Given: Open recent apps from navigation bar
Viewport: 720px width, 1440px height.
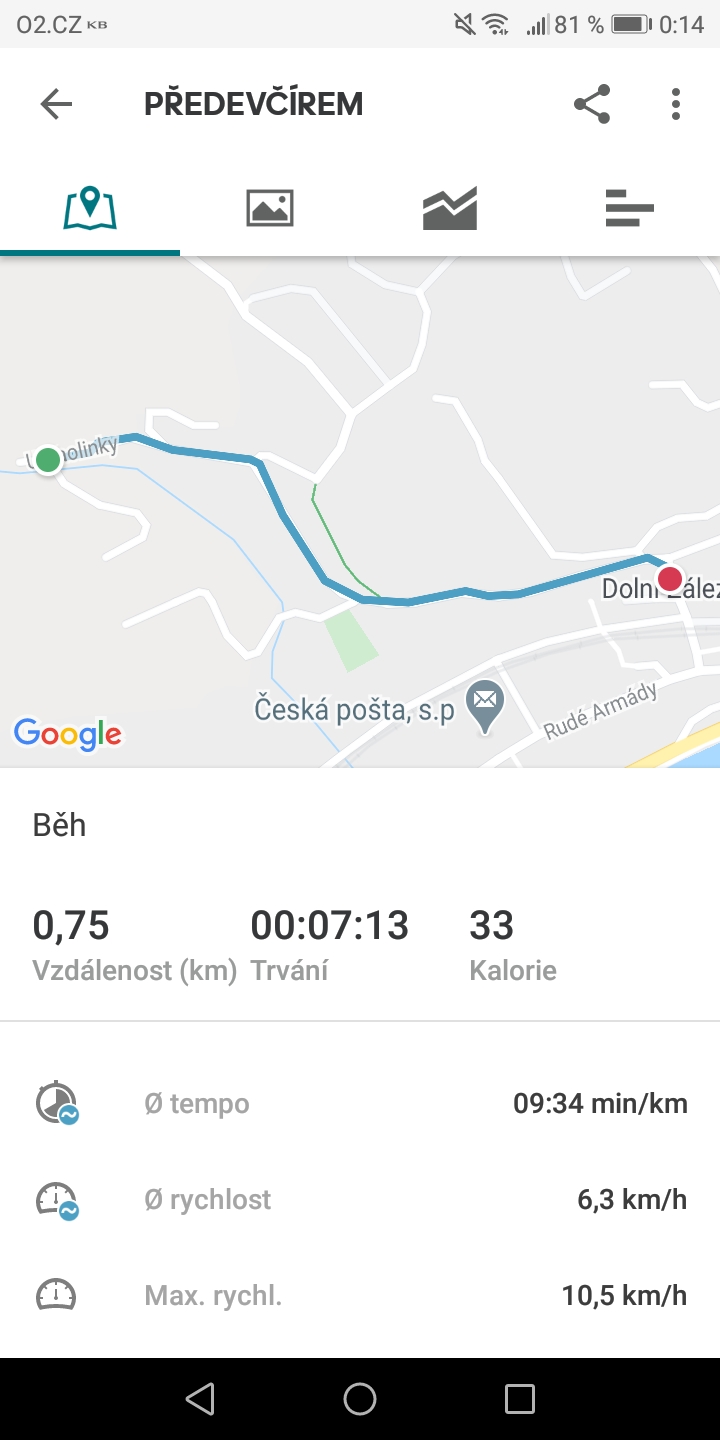Looking at the screenshot, I should 520,1399.
